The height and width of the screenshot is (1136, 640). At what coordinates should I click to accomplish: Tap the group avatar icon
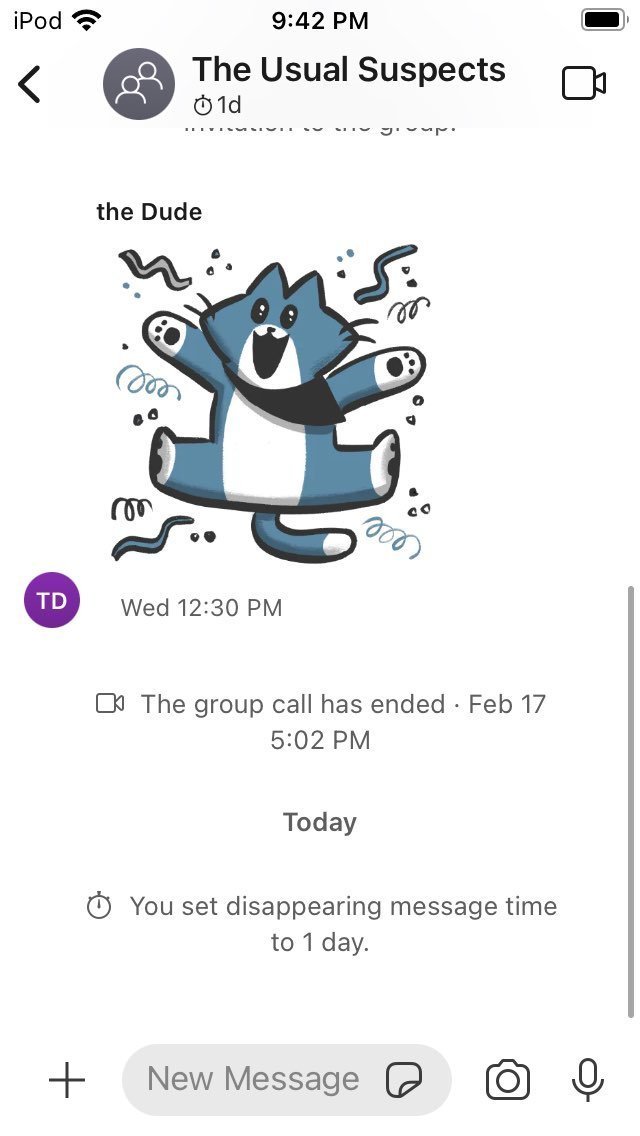(x=139, y=84)
